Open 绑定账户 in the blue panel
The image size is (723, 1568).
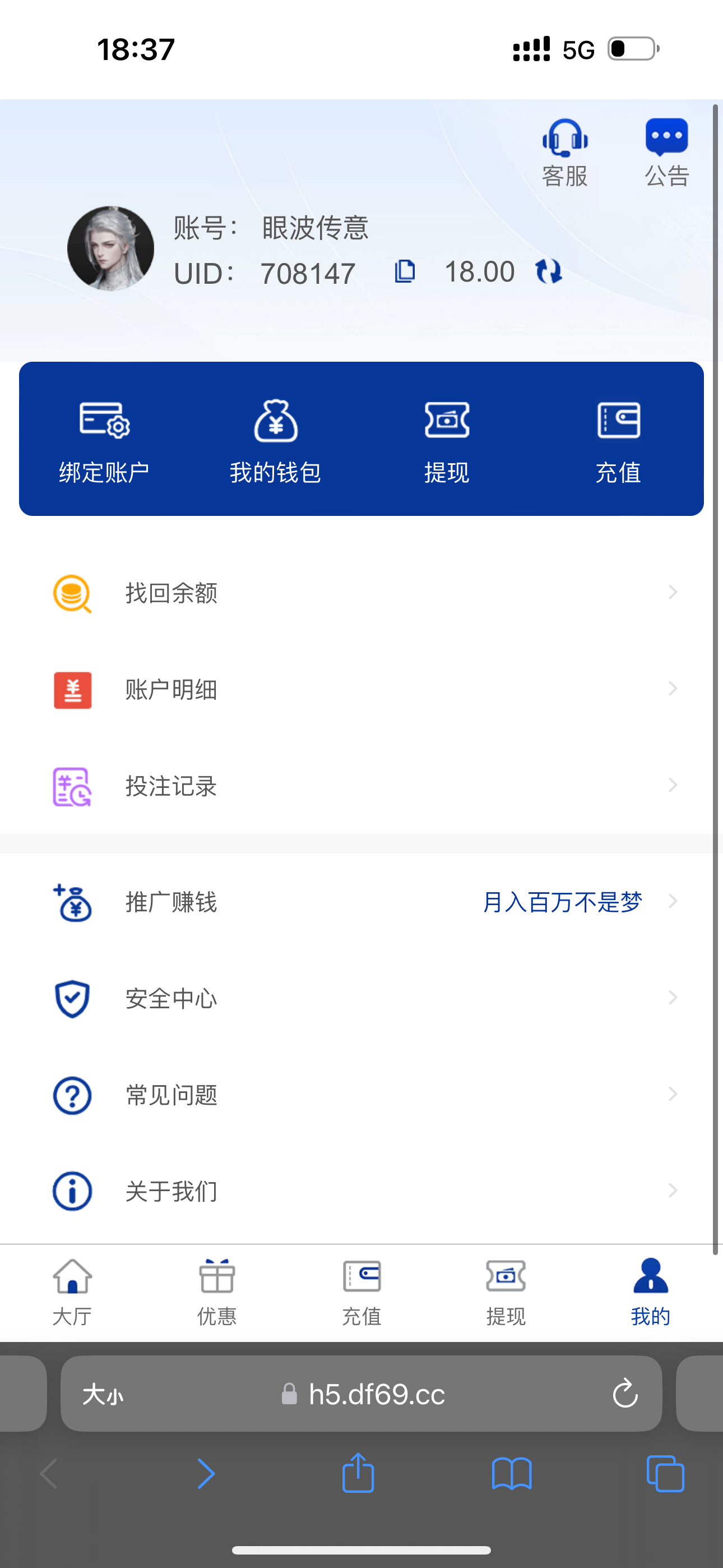pos(104,441)
